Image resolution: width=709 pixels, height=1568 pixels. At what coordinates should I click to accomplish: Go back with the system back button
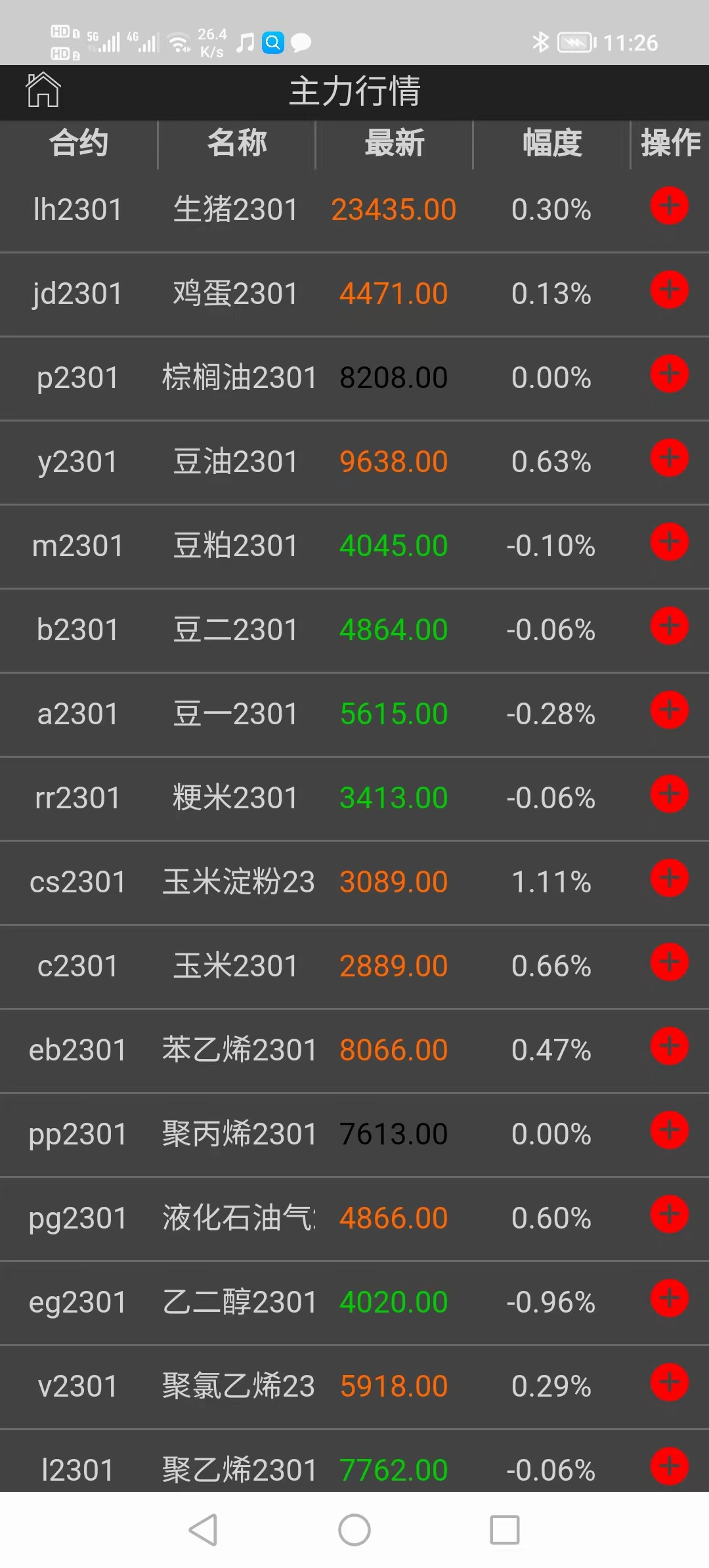[x=204, y=1530]
